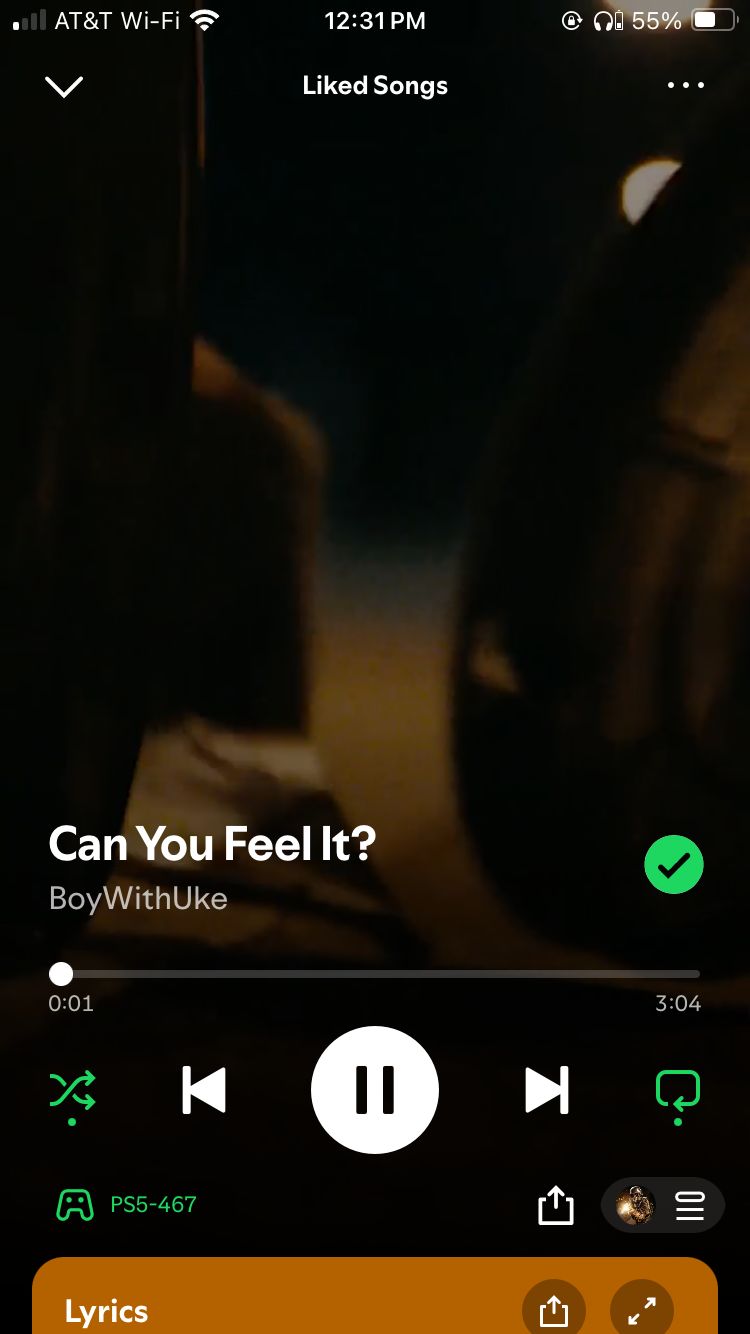
Task: Toggle the repeat mode
Action: point(677,1090)
